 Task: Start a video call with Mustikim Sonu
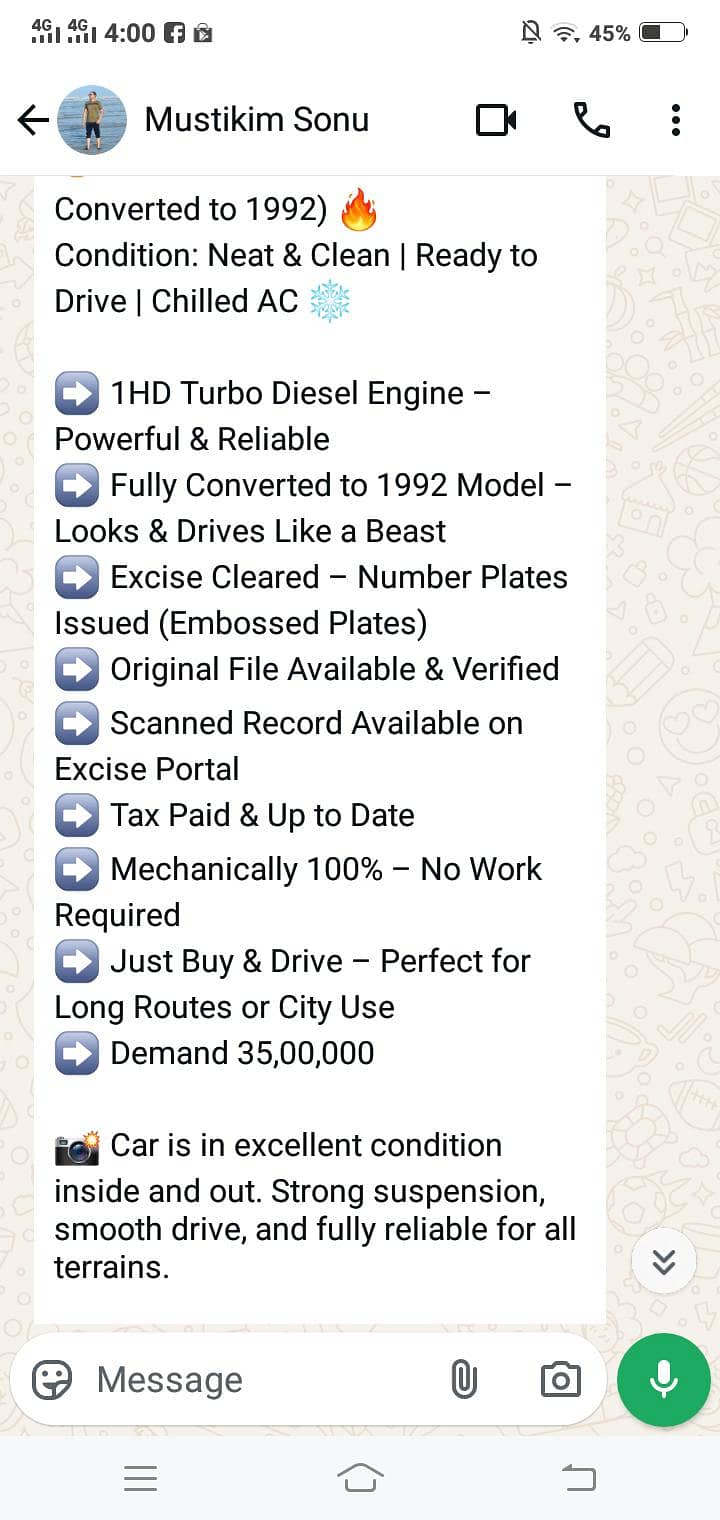496,121
